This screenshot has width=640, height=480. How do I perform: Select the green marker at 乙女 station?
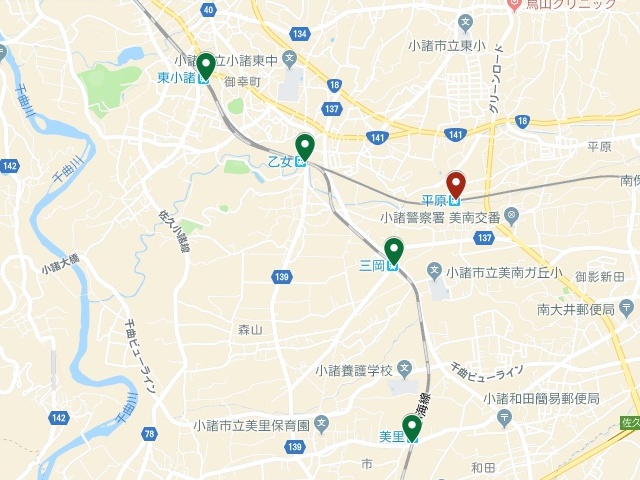coord(305,147)
